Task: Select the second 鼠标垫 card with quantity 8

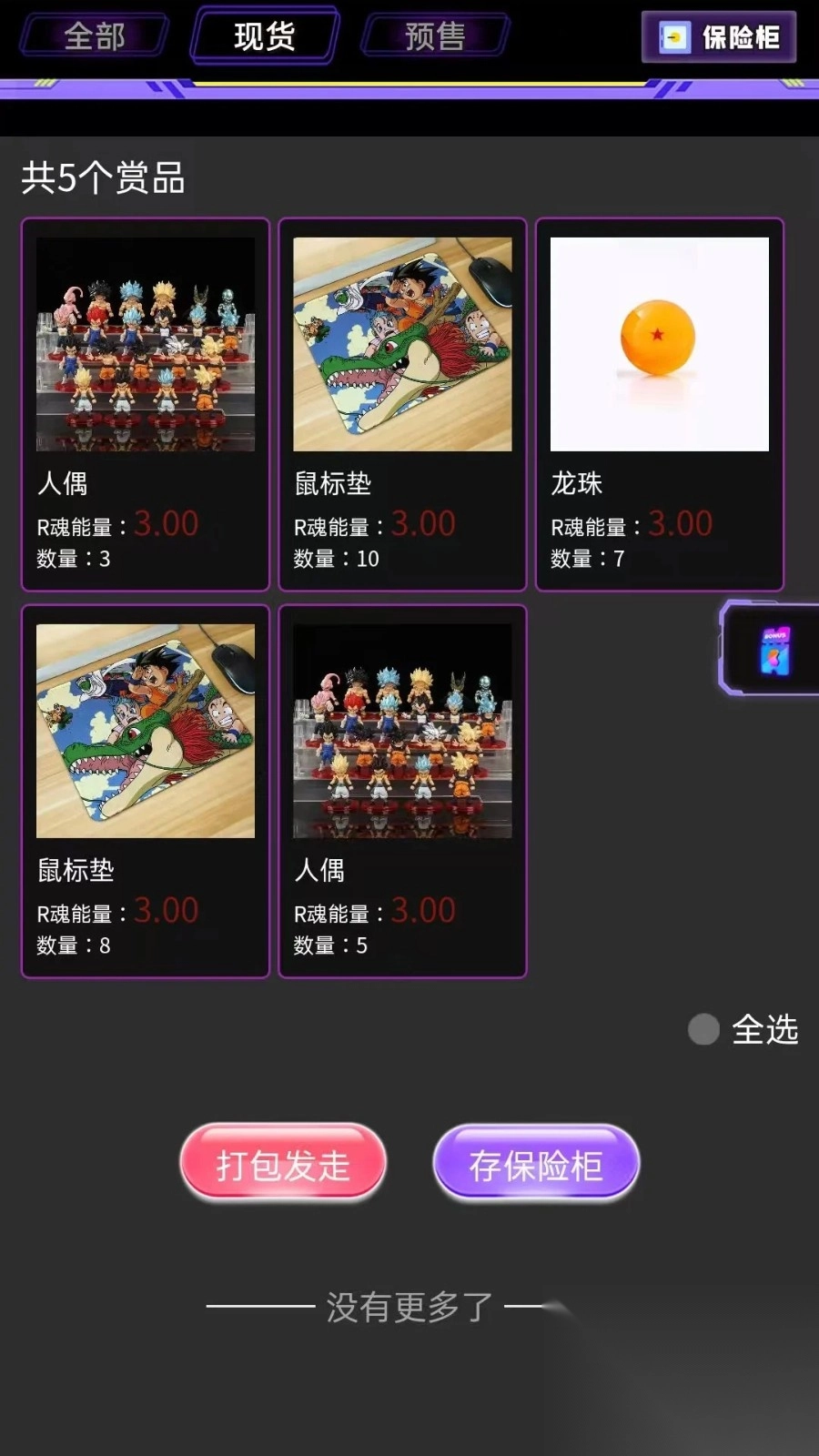Action: tap(146, 788)
